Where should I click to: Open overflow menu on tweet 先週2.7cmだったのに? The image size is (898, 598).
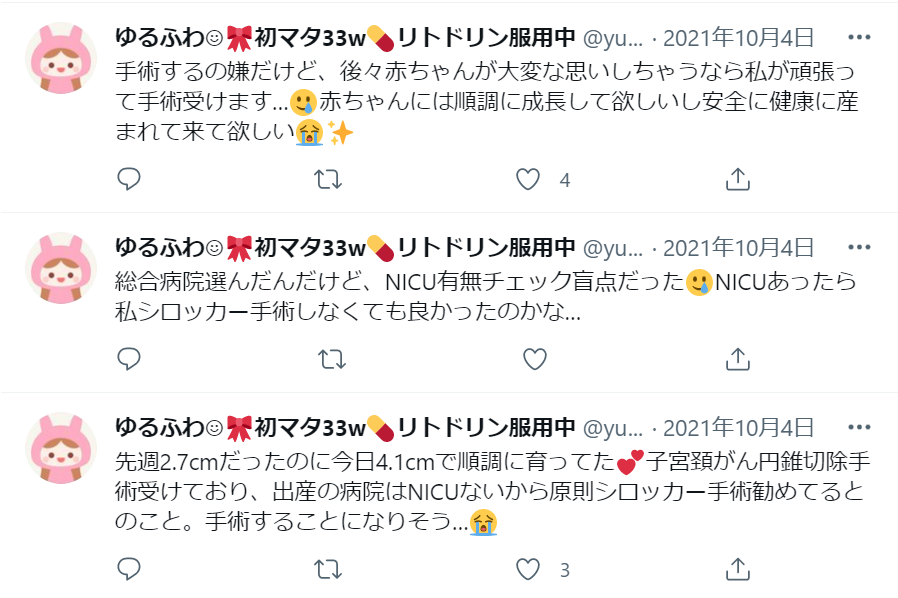pos(858,427)
